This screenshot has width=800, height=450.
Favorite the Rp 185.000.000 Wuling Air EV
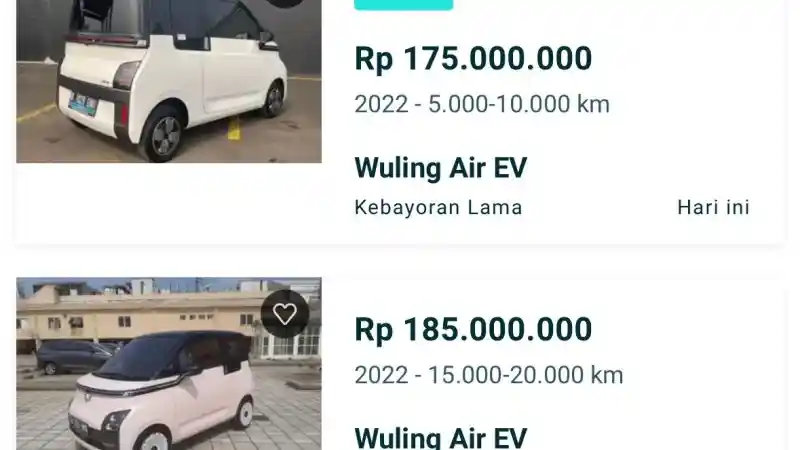click(x=285, y=314)
